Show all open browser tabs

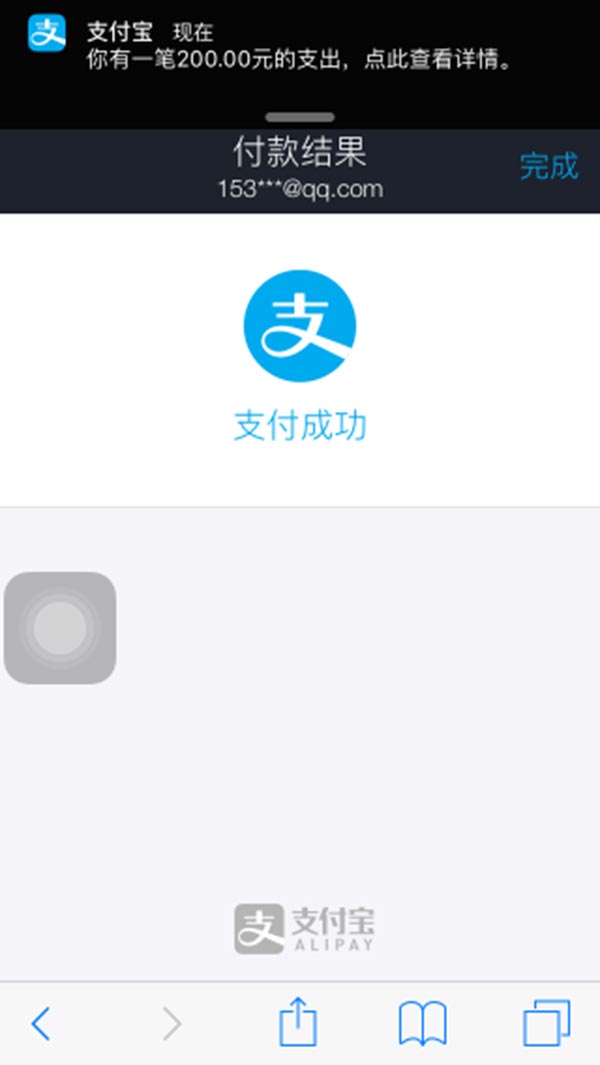(546, 1023)
